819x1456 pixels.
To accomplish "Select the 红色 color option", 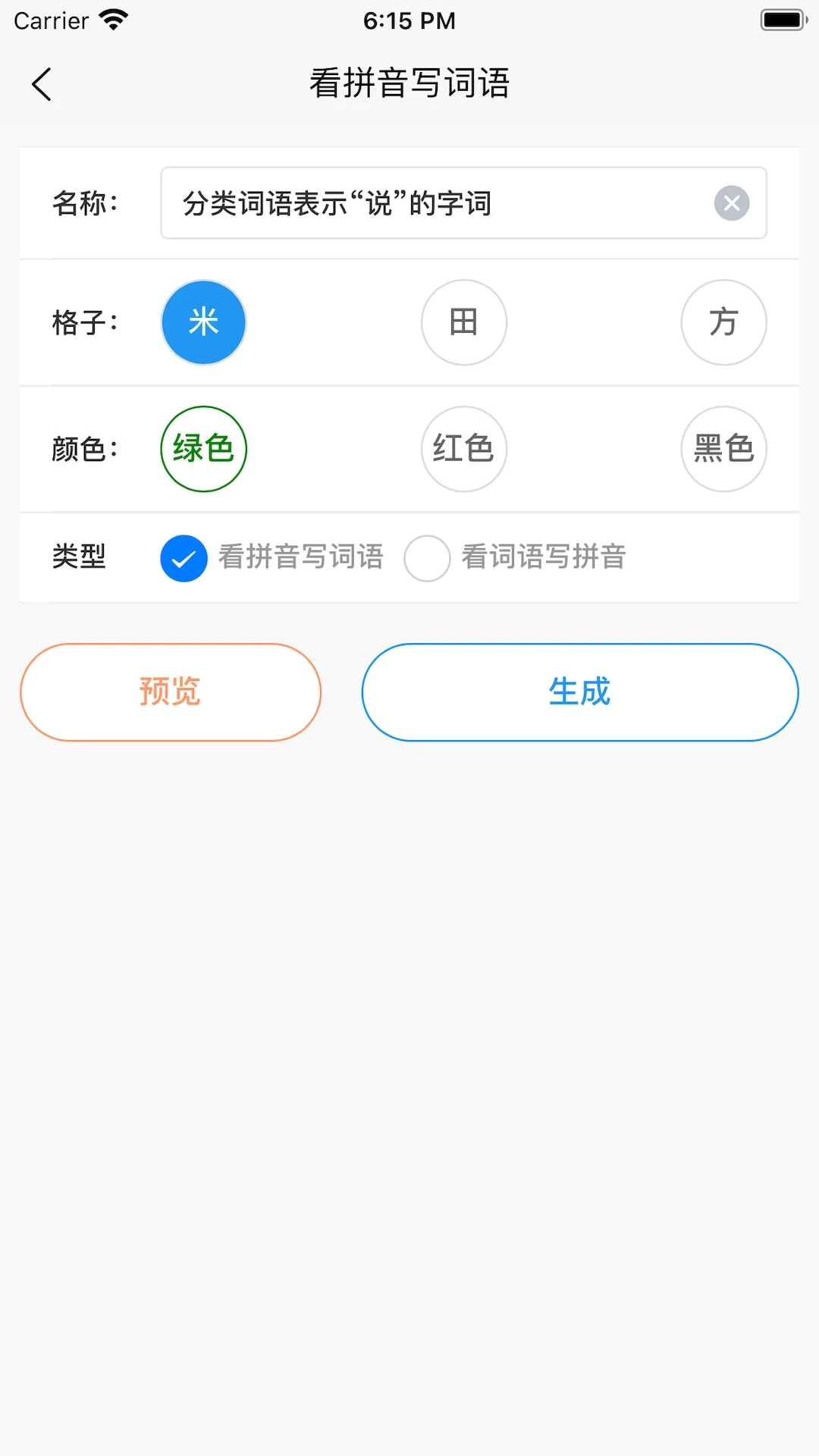I will coord(463,448).
